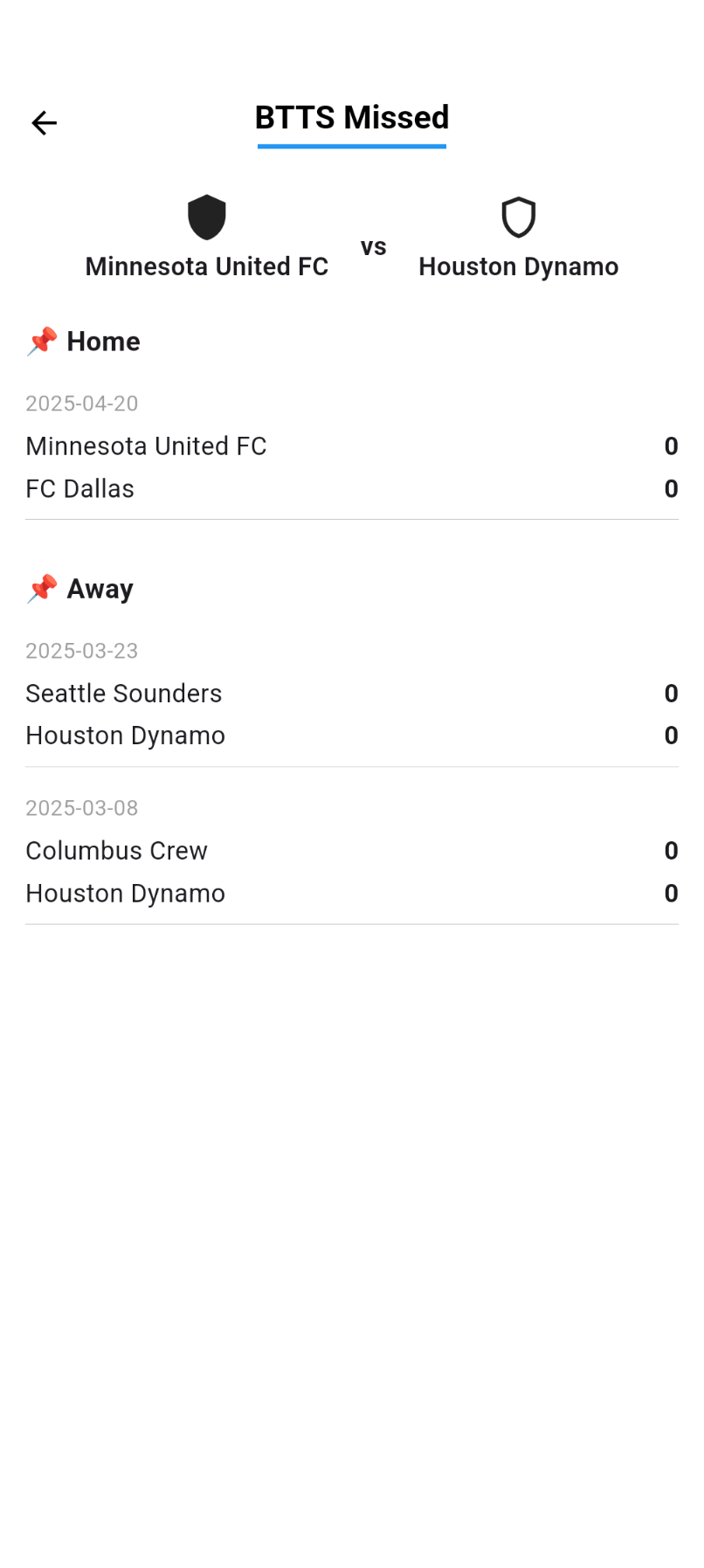704x1568 pixels.
Task: Select the 2025-04-20 date label
Action: [x=81, y=404]
